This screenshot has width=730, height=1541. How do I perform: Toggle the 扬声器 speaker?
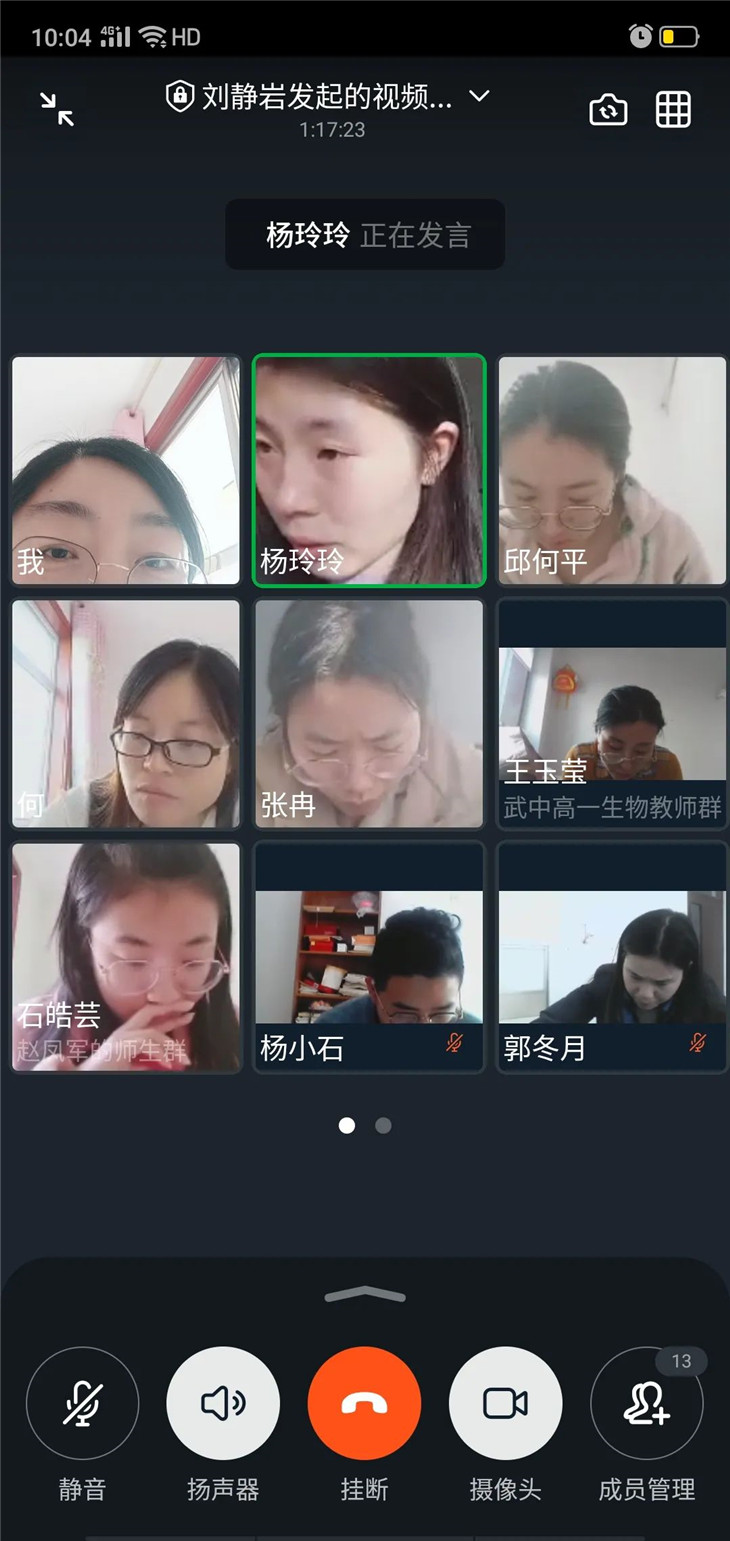[x=223, y=1404]
